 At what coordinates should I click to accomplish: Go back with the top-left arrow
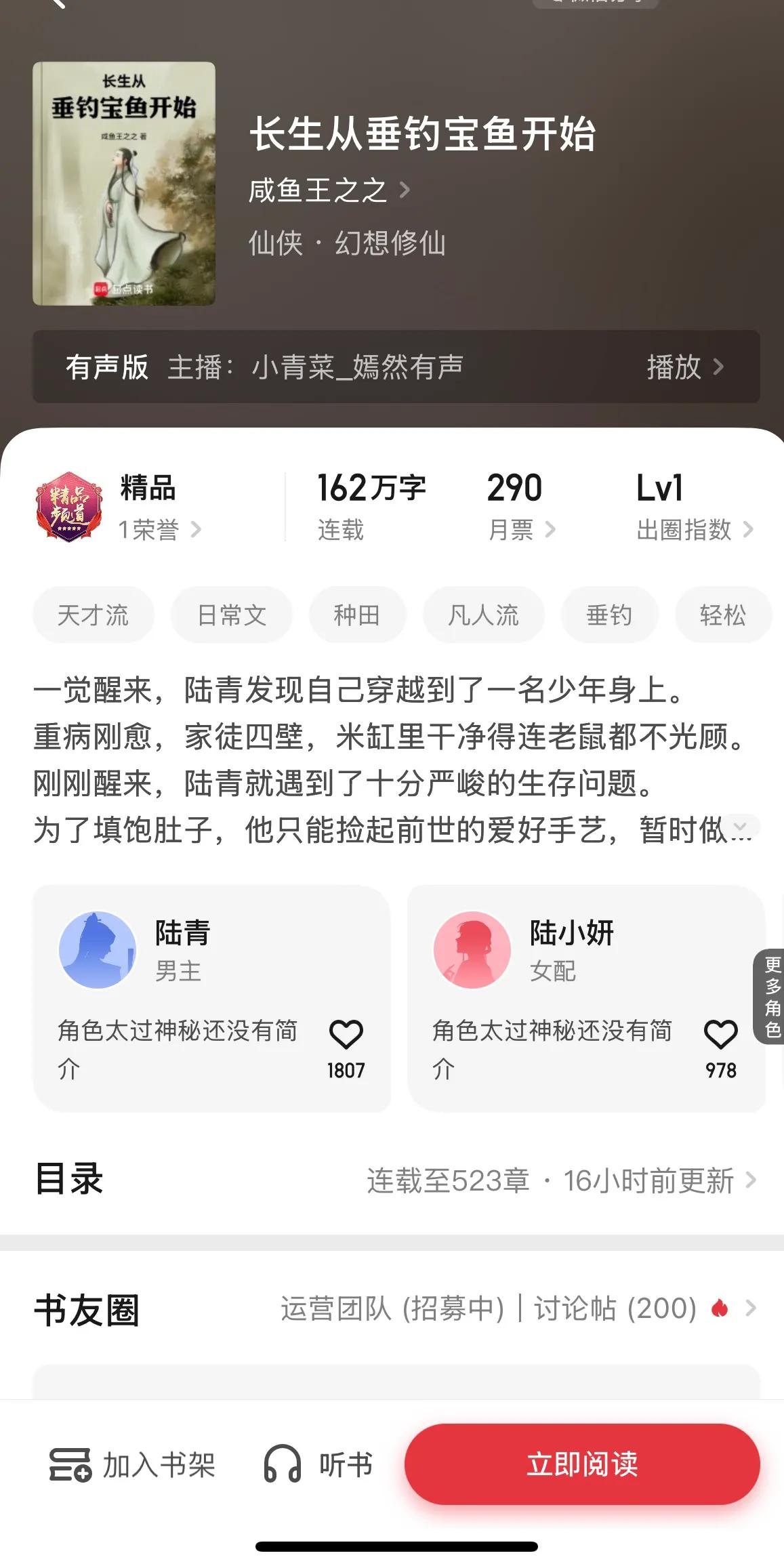tap(57, 4)
